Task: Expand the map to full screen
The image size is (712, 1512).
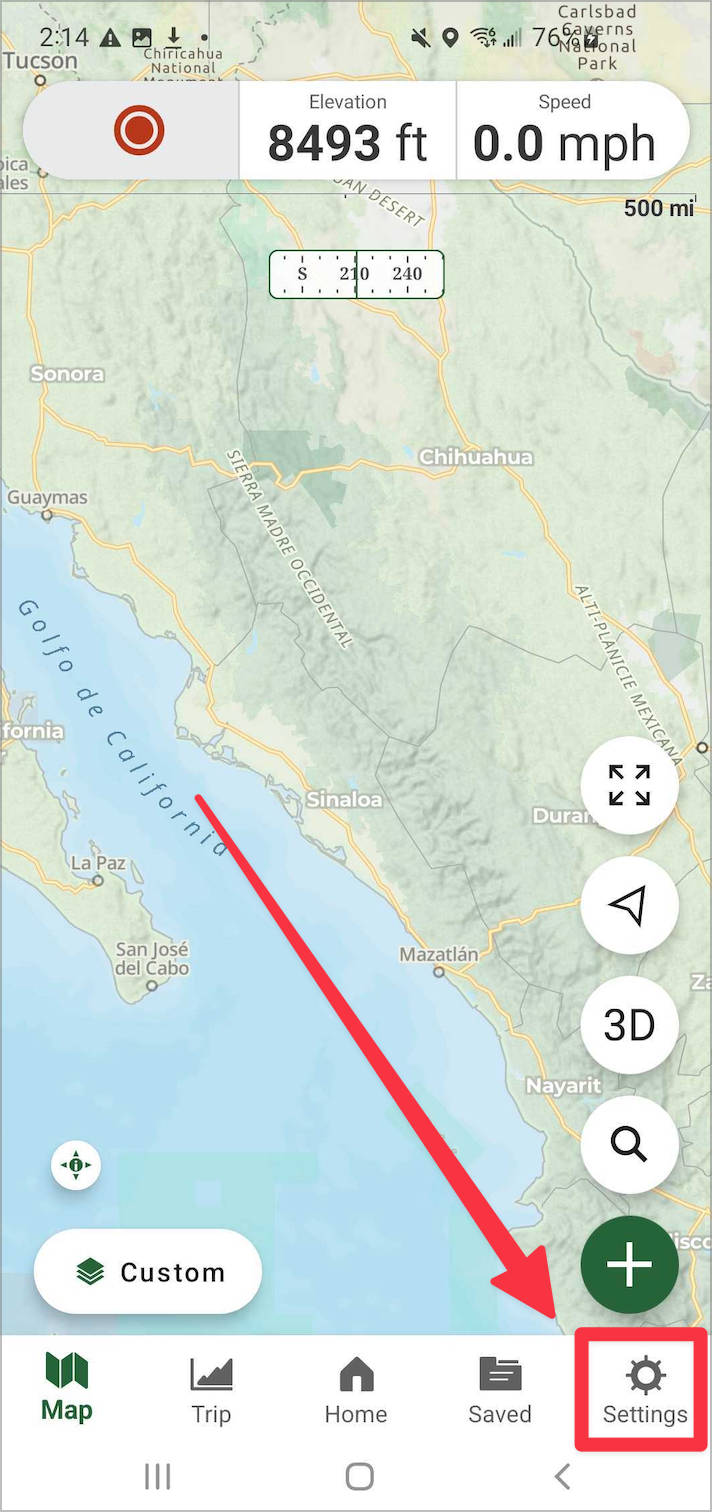Action: (629, 785)
